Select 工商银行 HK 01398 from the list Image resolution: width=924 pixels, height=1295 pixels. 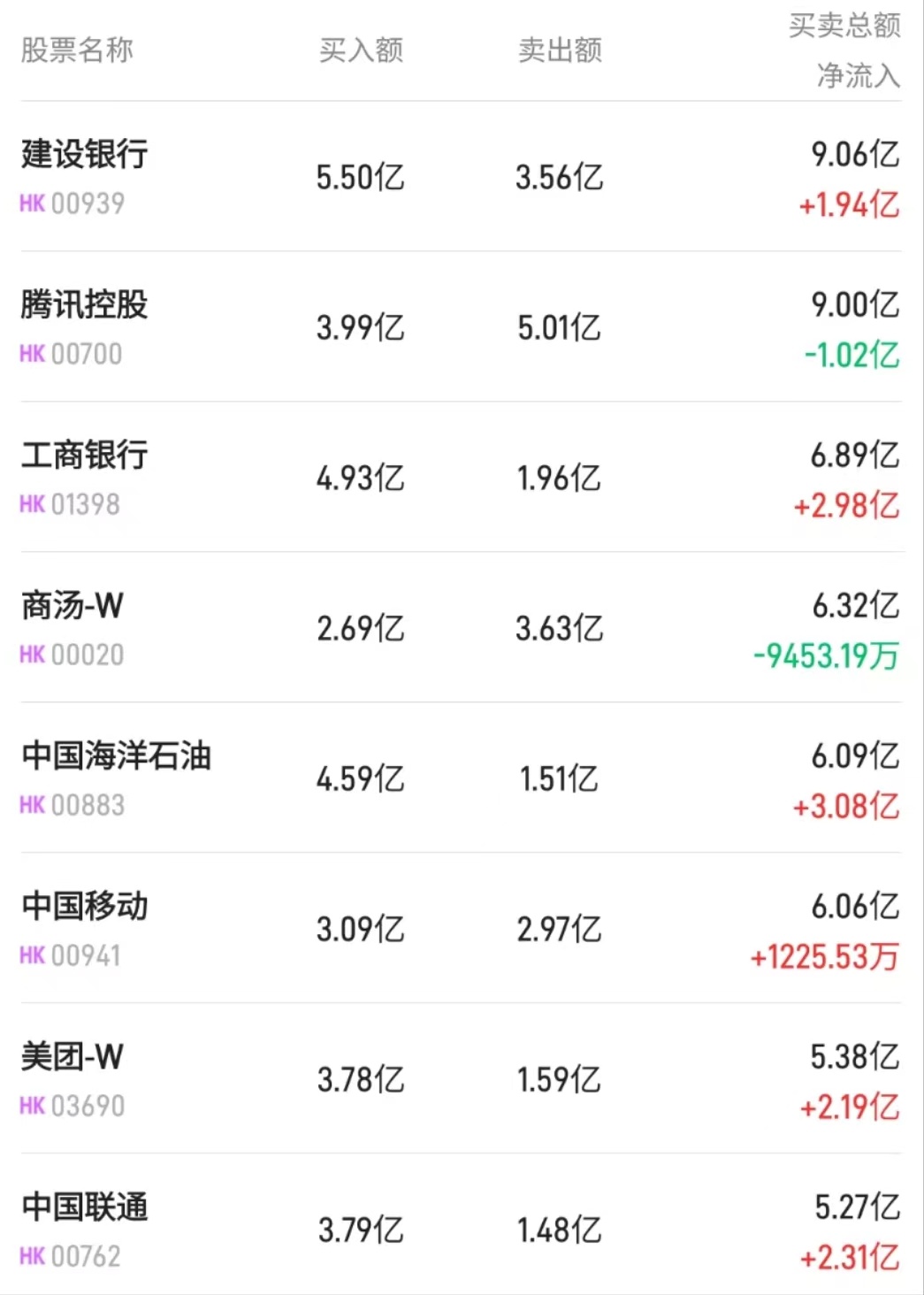pyautogui.click(x=85, y=478)
